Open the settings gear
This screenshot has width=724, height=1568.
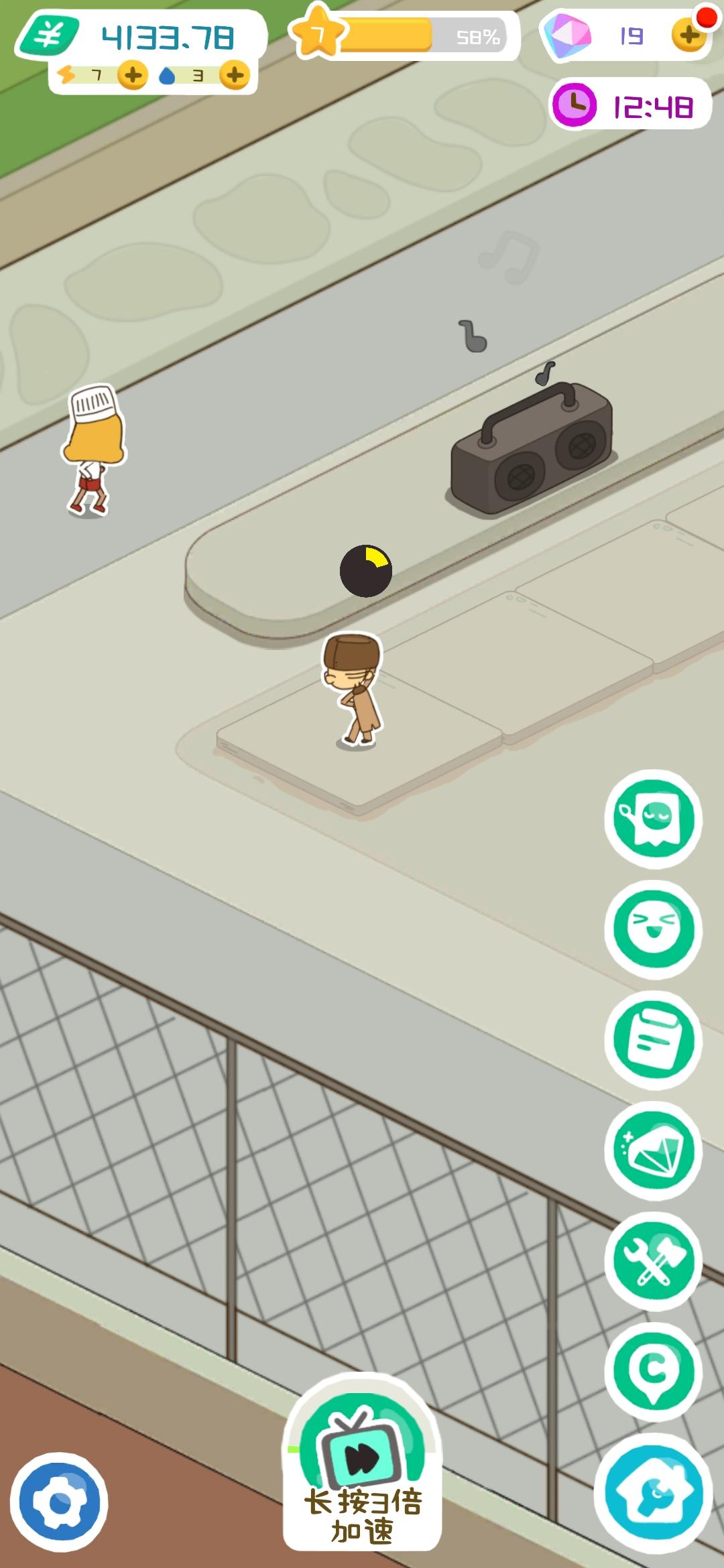point(59,1502)
